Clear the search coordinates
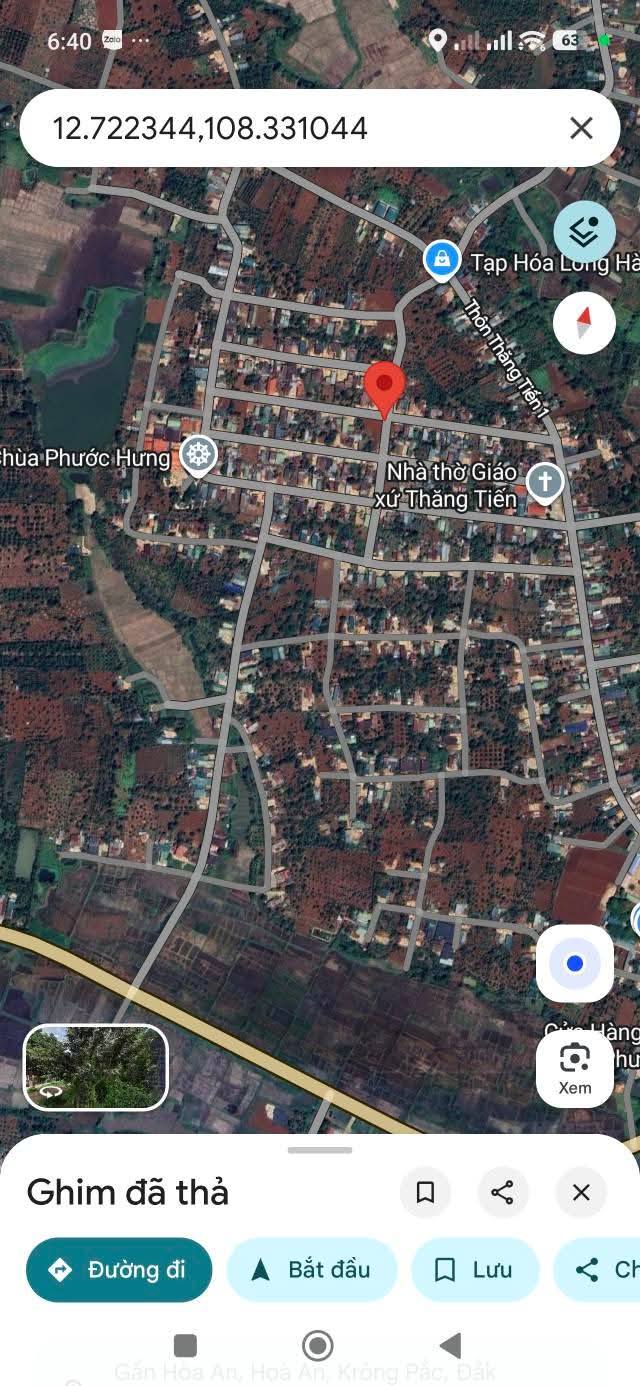Screen dimensions: 640x1386 pos(581,128)
